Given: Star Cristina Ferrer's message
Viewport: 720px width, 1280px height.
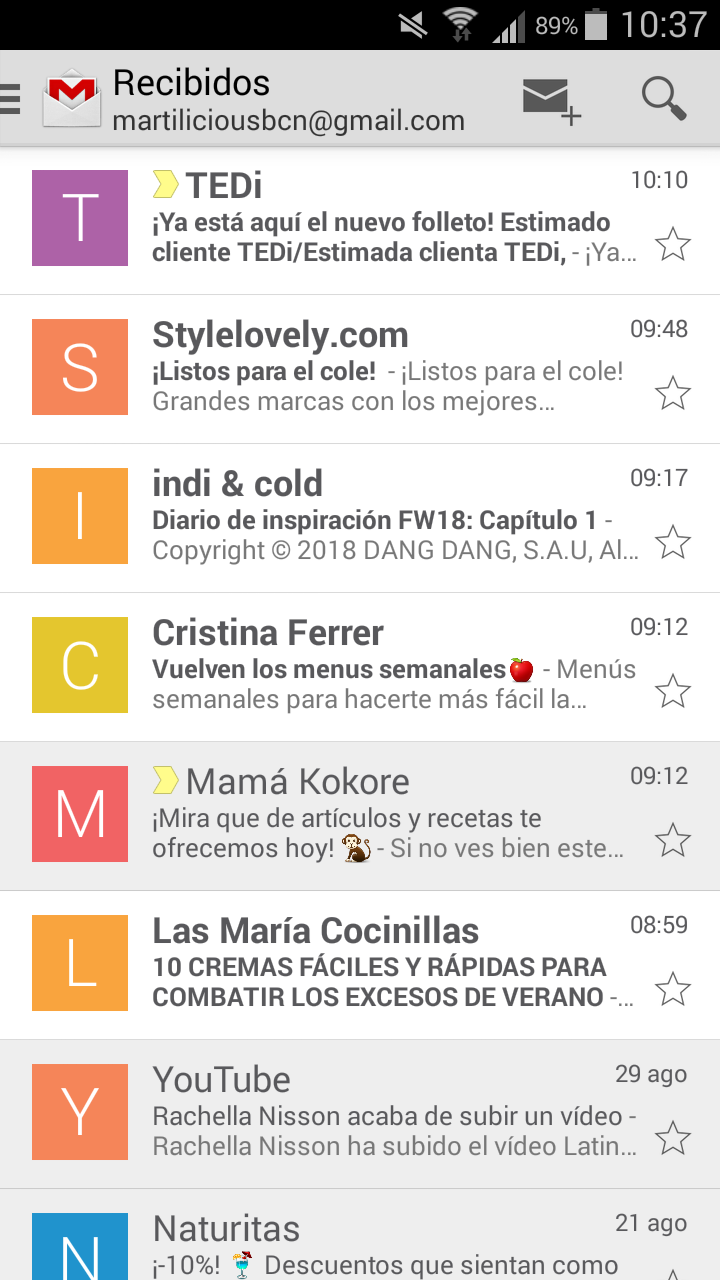Looking at the screenshot, I should [x=673, y=691].
